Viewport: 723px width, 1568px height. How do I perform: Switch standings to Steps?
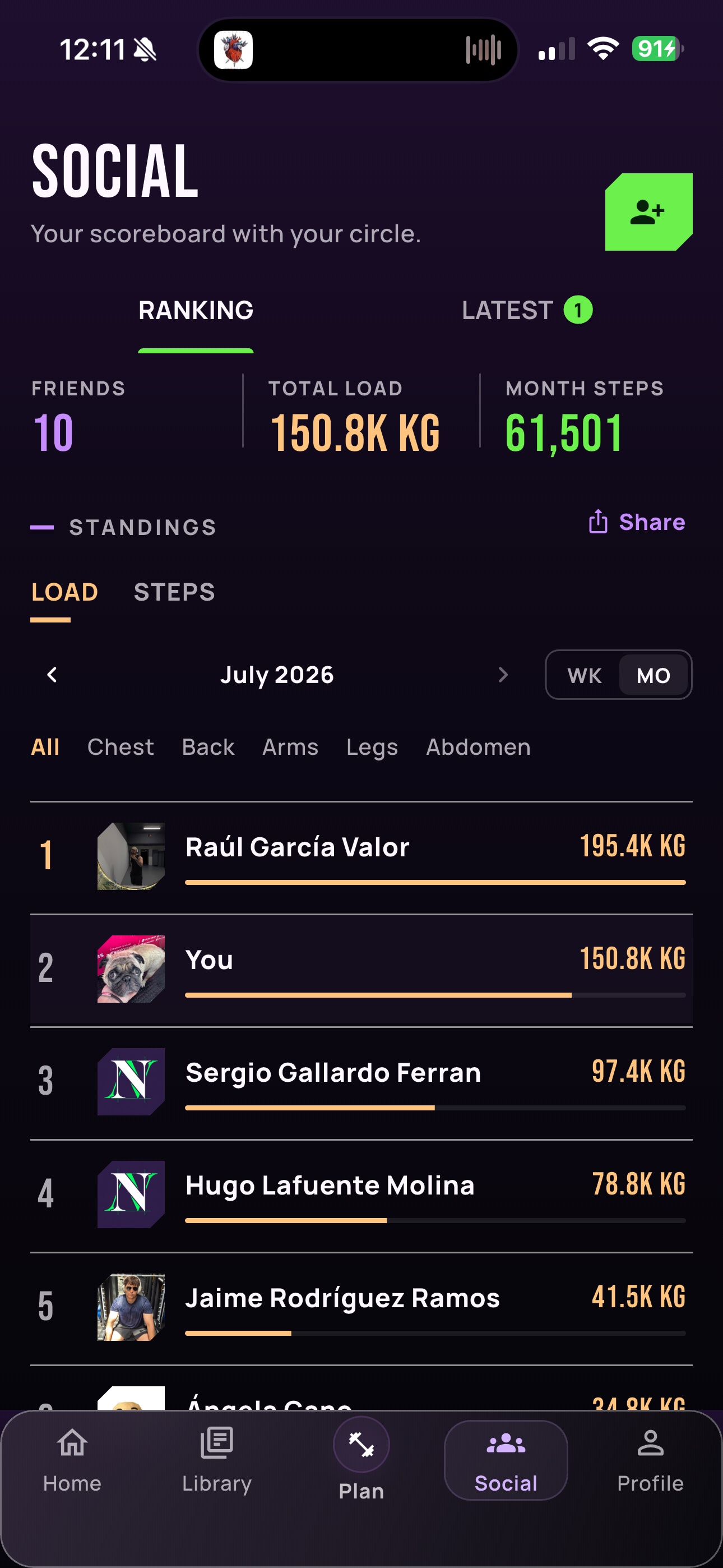[174, 592]
